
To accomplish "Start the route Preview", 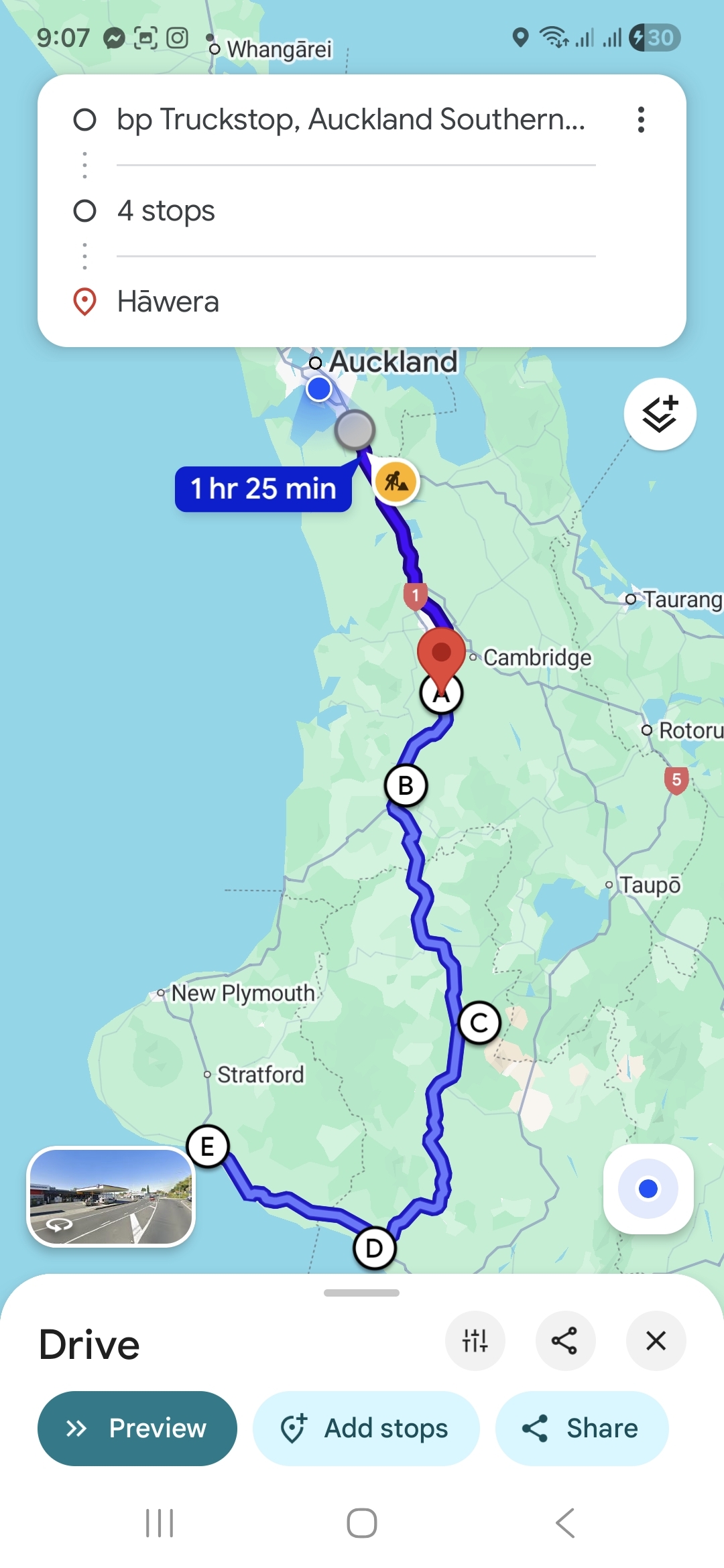I will tap(137, 1428).
